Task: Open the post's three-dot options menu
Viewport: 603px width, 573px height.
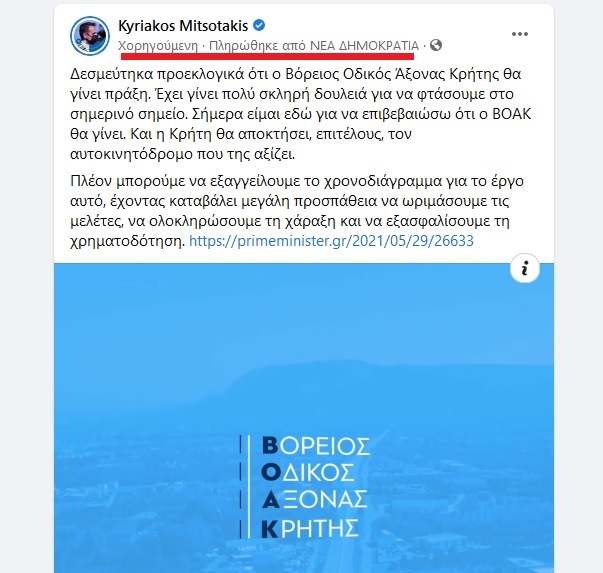Action: click(521, 34)
